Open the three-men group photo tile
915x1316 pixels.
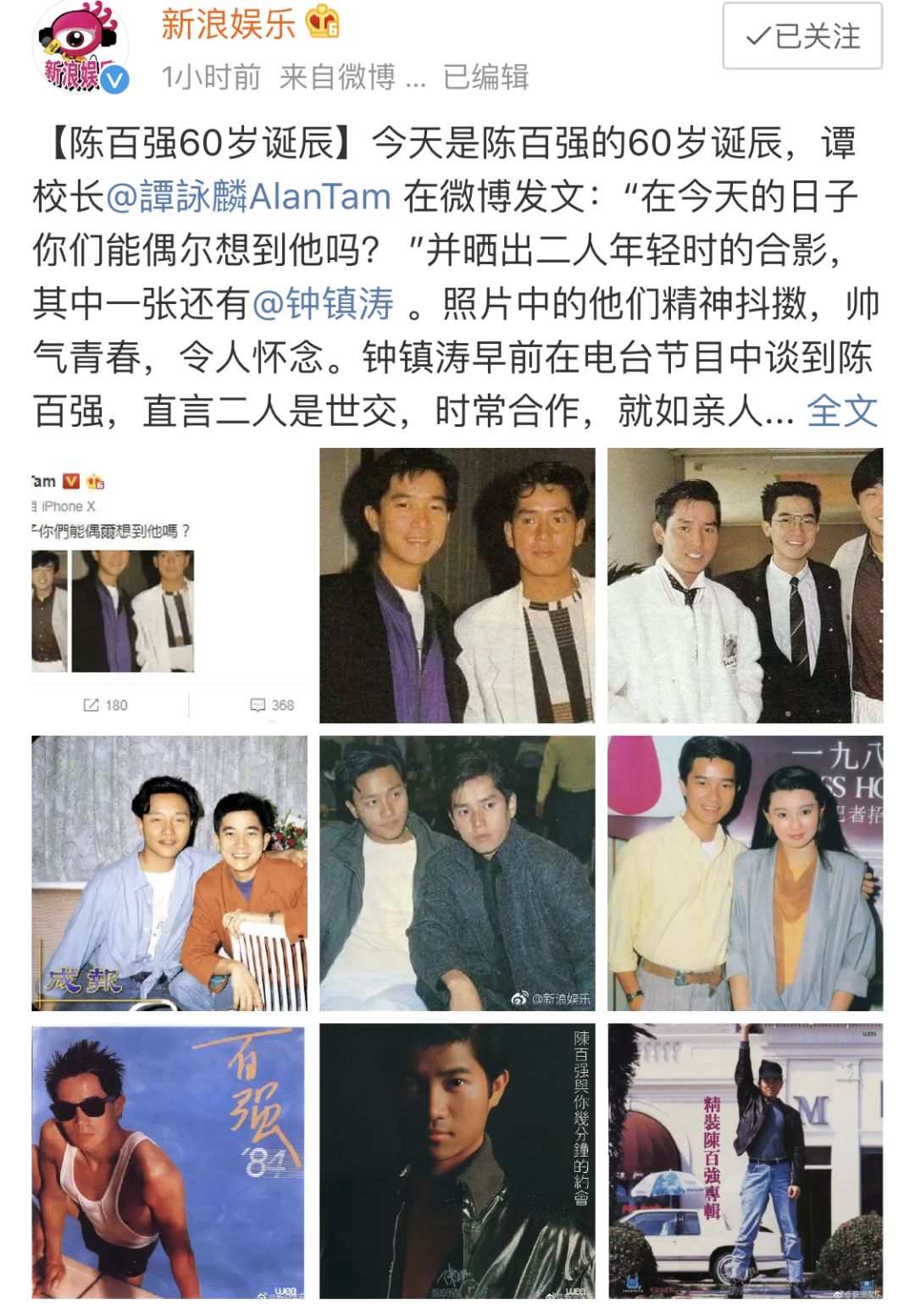[745, 585]
